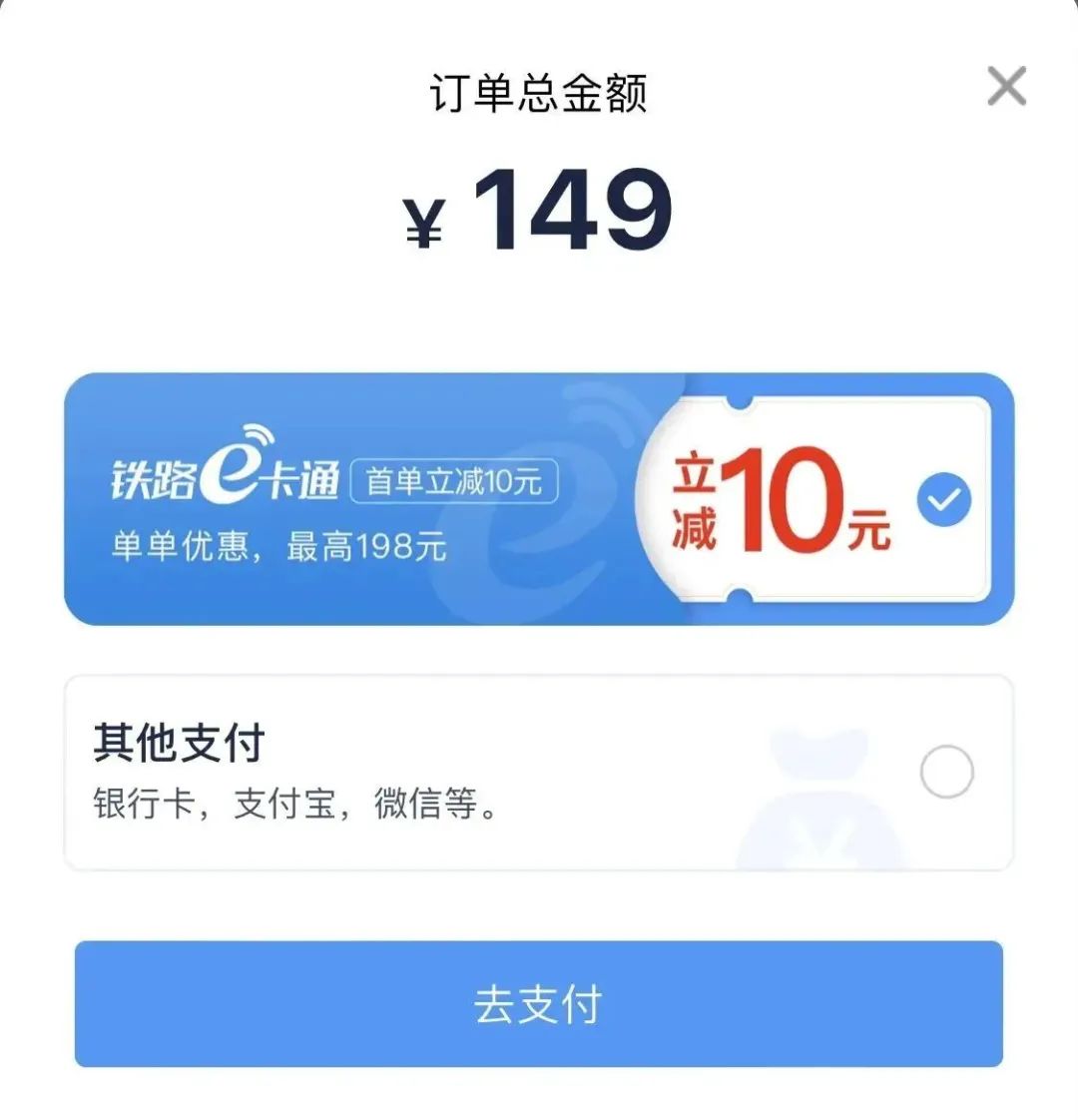Tap the 去支付 payment button
1078x1120 pixels.
point(539,1006)
